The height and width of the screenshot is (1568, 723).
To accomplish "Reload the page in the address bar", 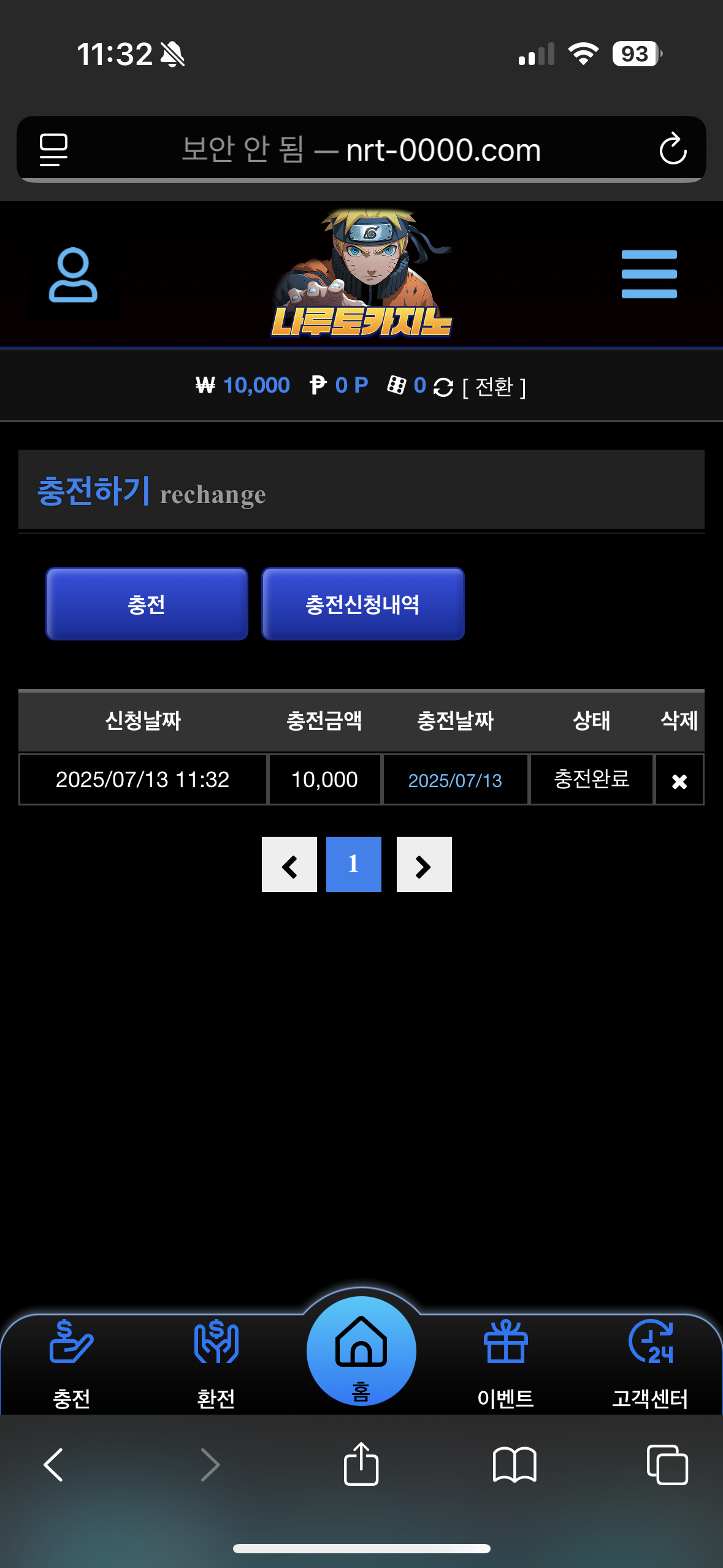I will pos(673,149).
